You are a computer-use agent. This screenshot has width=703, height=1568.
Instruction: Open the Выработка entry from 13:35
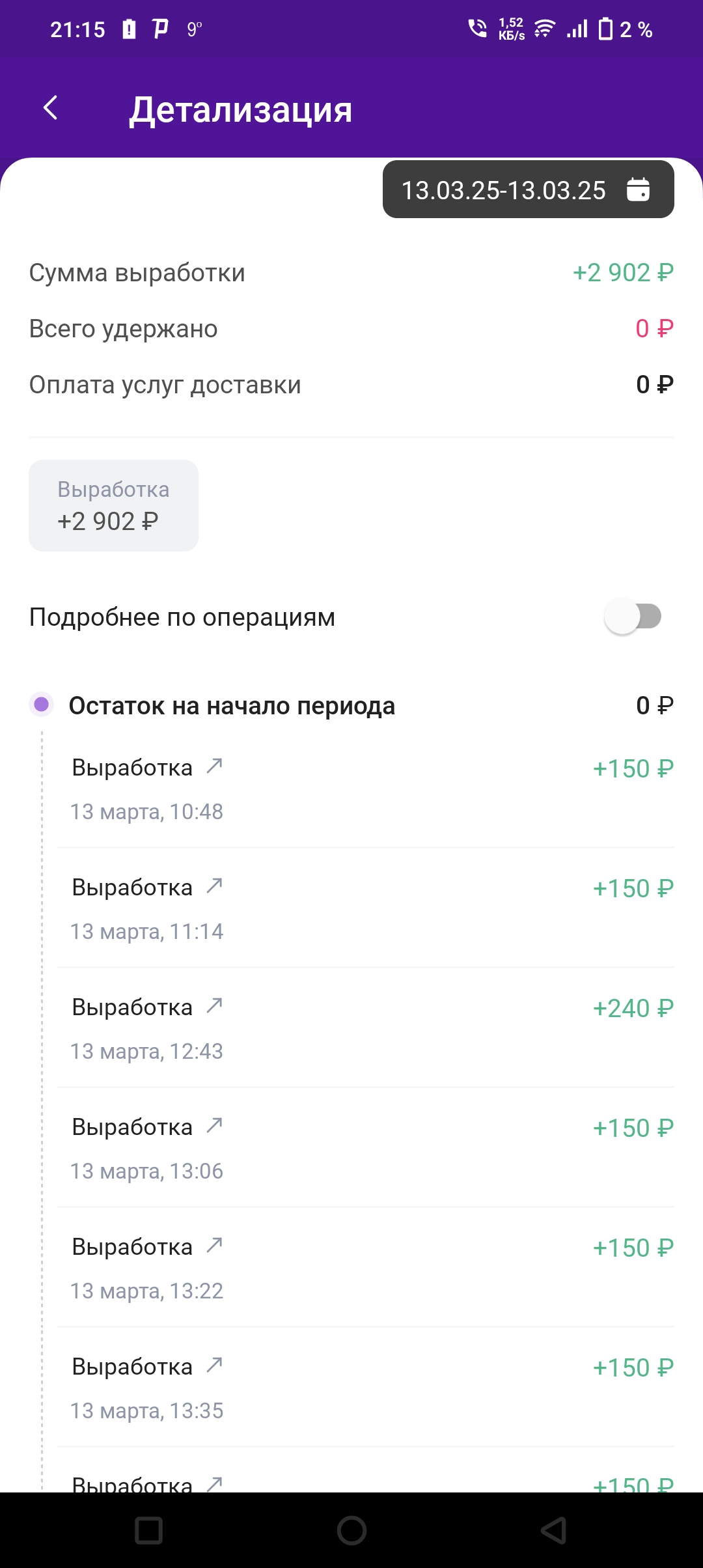[x=365, y=1388]
